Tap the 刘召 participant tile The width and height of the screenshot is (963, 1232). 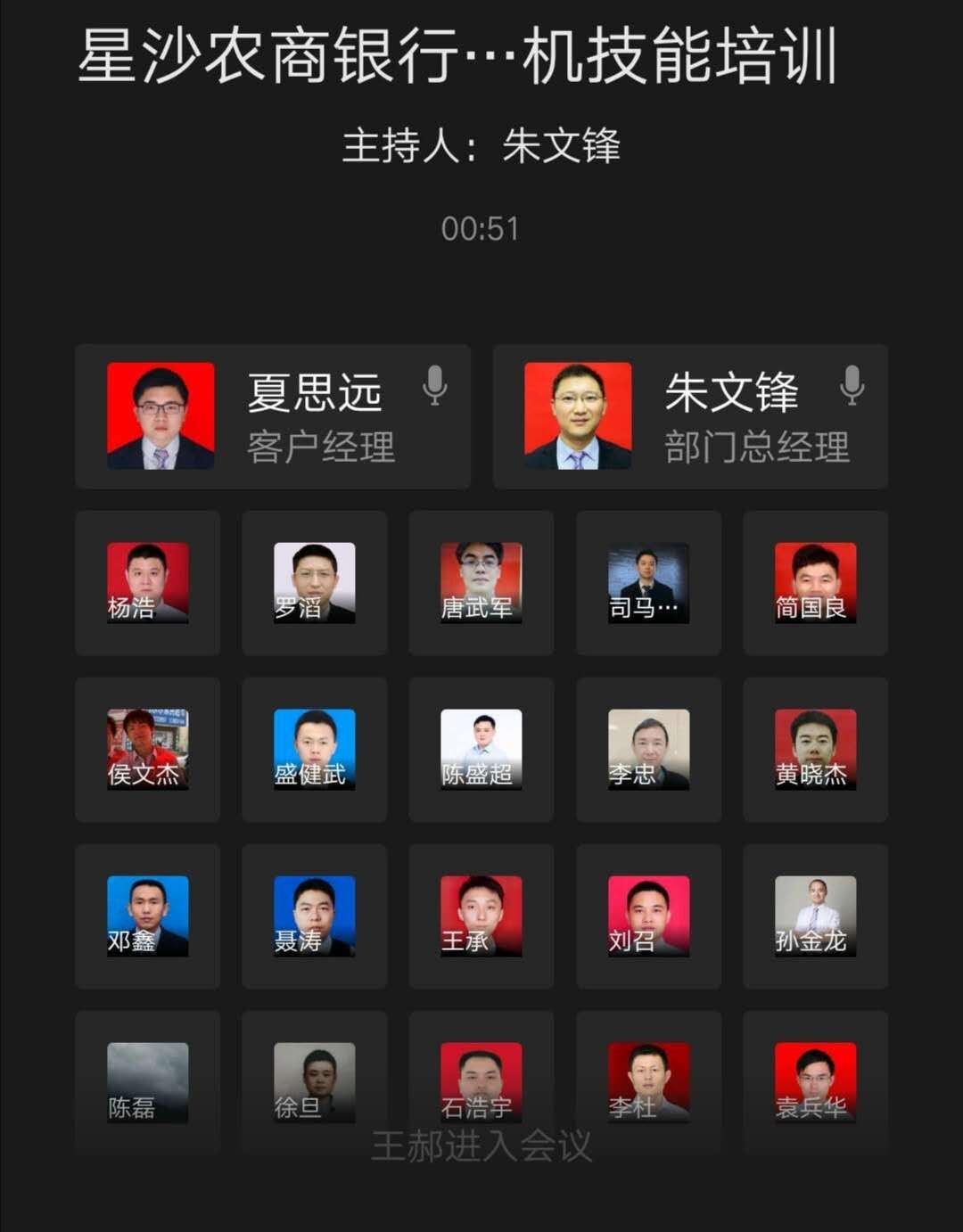click(648, 916)
